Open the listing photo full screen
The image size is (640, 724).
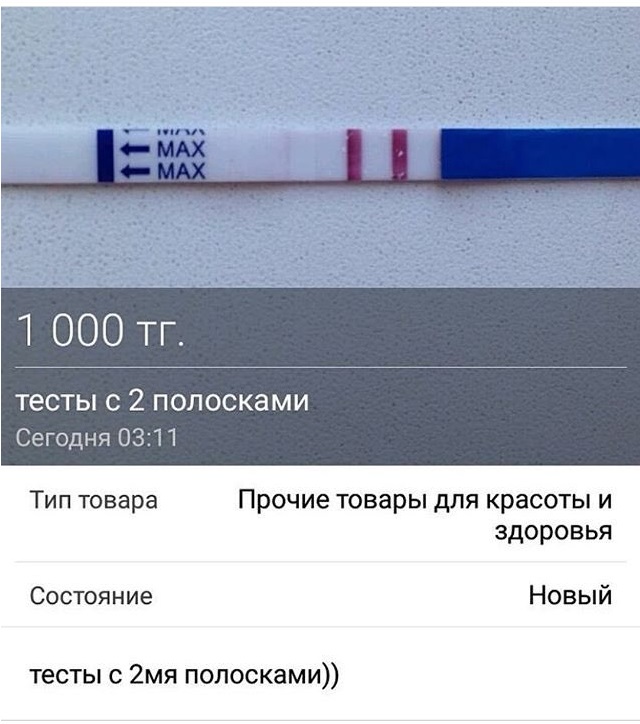(320, 150)
